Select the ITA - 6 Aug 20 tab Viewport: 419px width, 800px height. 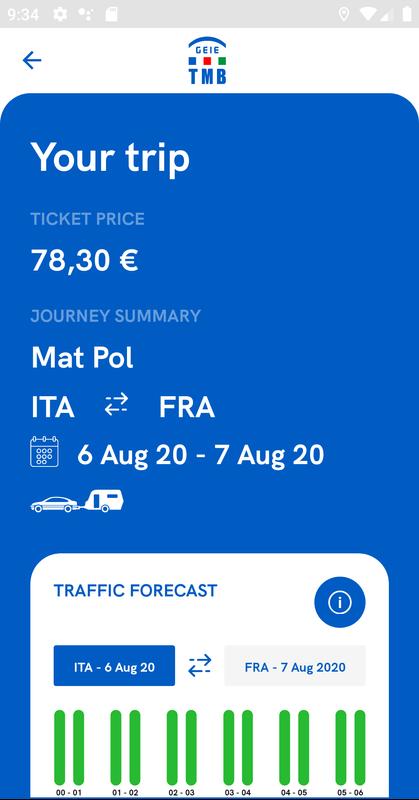tap(114, 666)
